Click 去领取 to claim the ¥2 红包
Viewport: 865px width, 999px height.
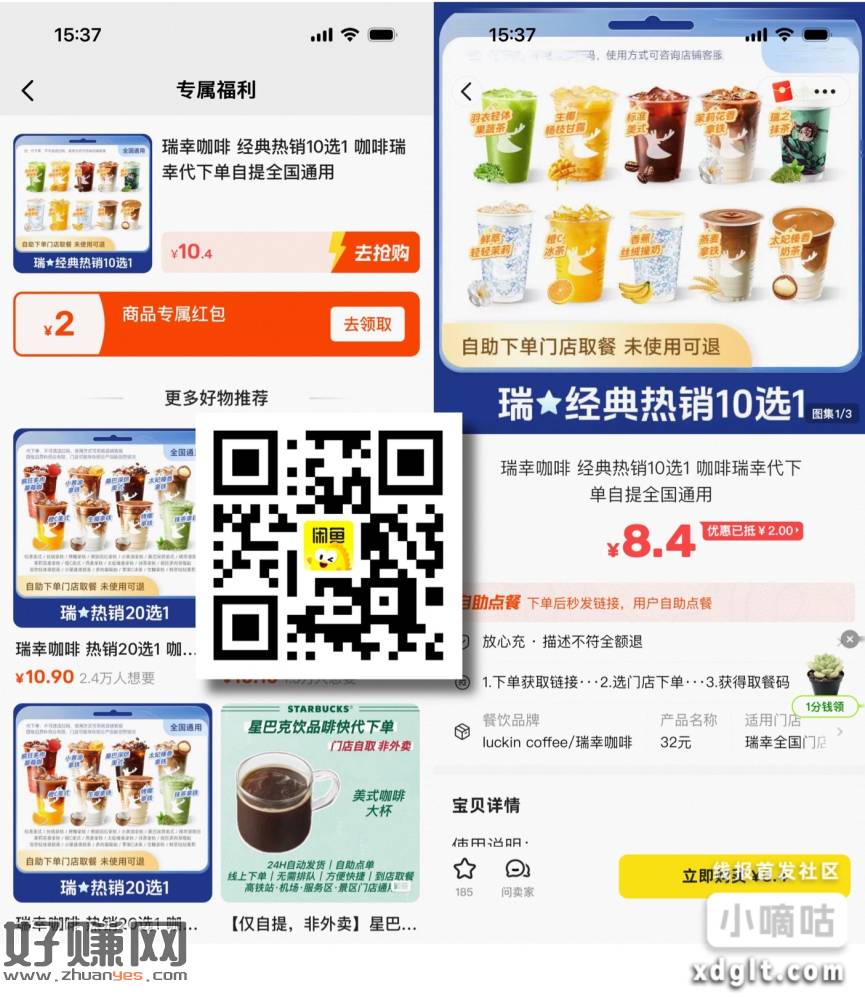point(367,325)
